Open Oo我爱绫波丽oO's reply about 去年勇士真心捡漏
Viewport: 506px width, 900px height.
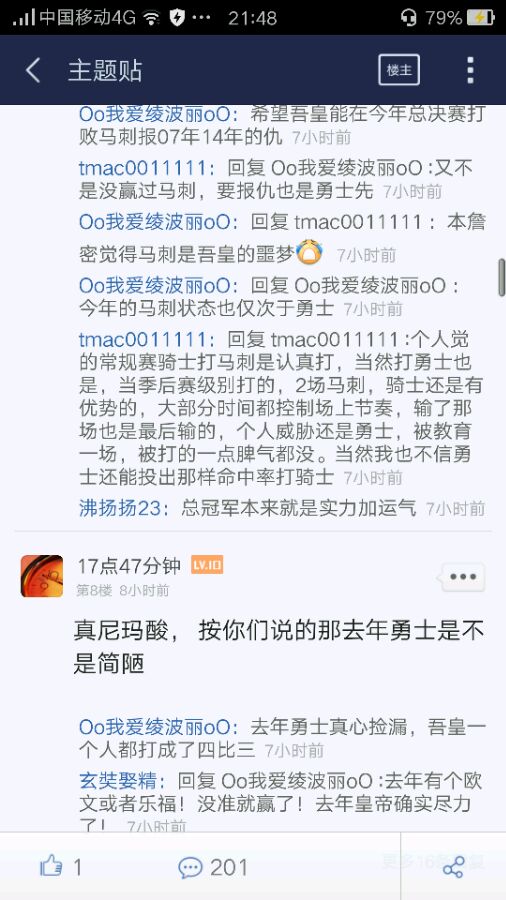pos(282,738)
